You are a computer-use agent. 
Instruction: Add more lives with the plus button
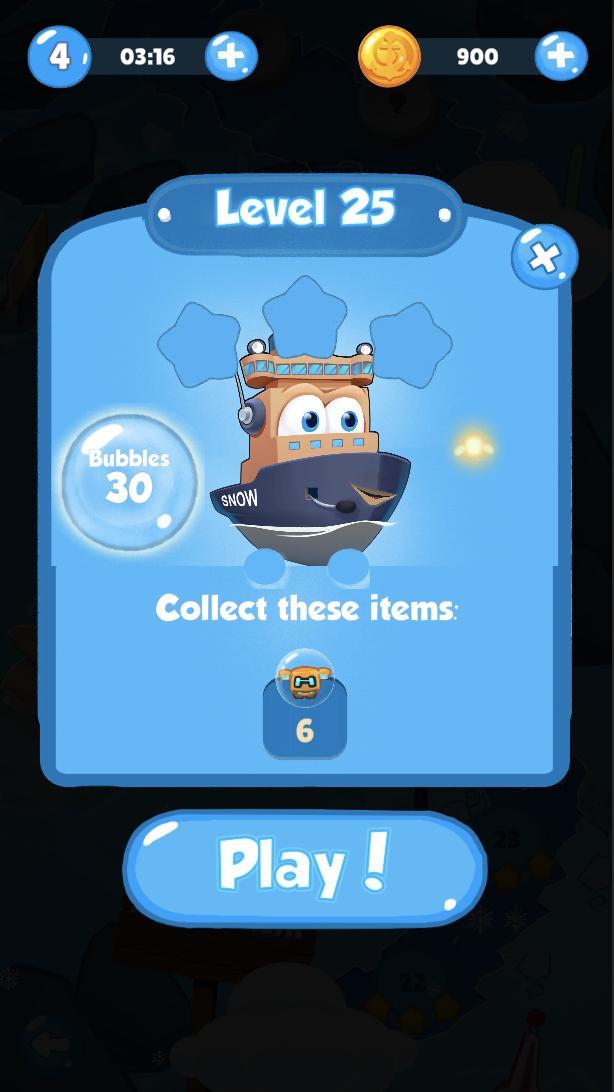coord(230,56)
